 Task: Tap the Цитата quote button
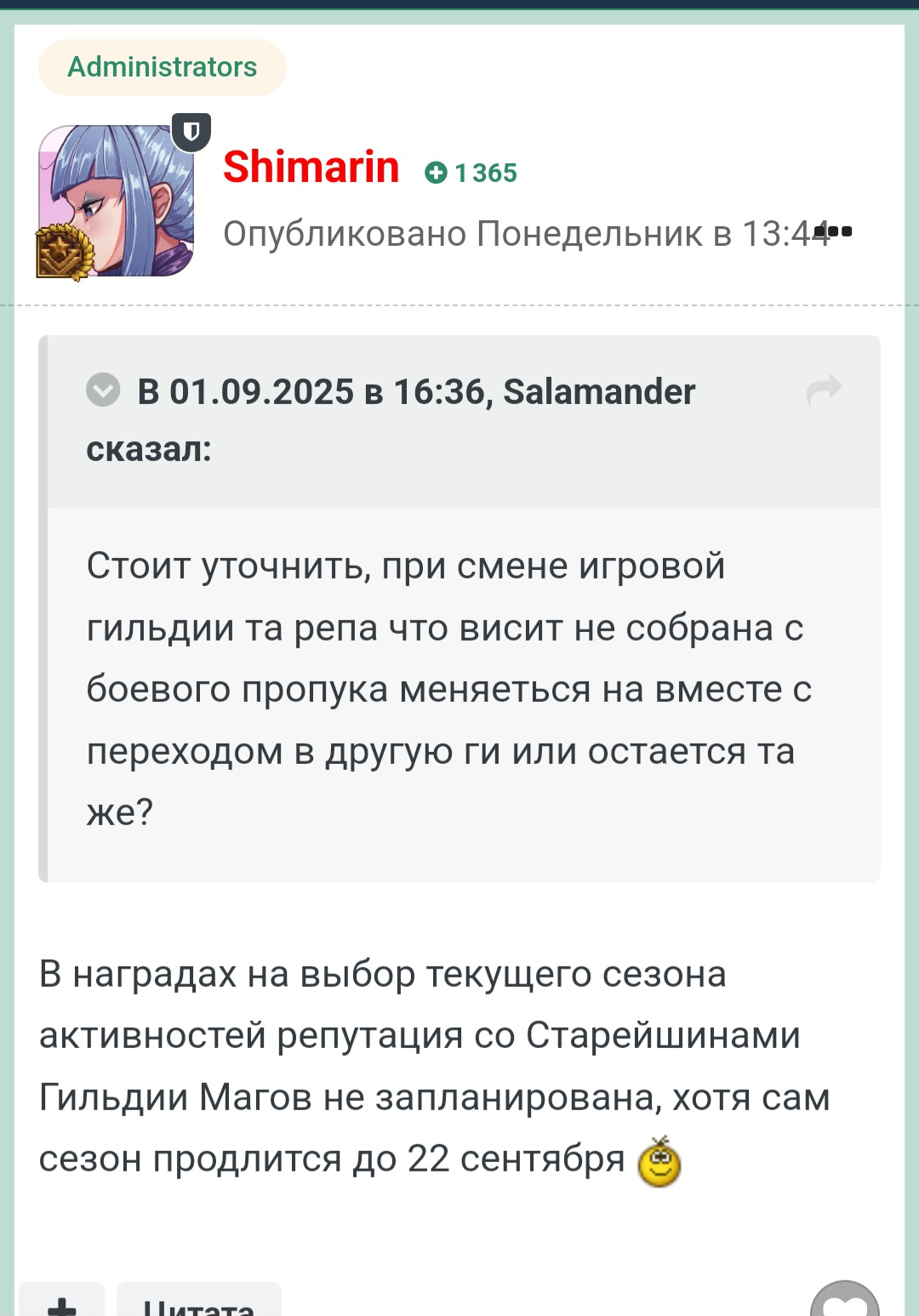198,1302
